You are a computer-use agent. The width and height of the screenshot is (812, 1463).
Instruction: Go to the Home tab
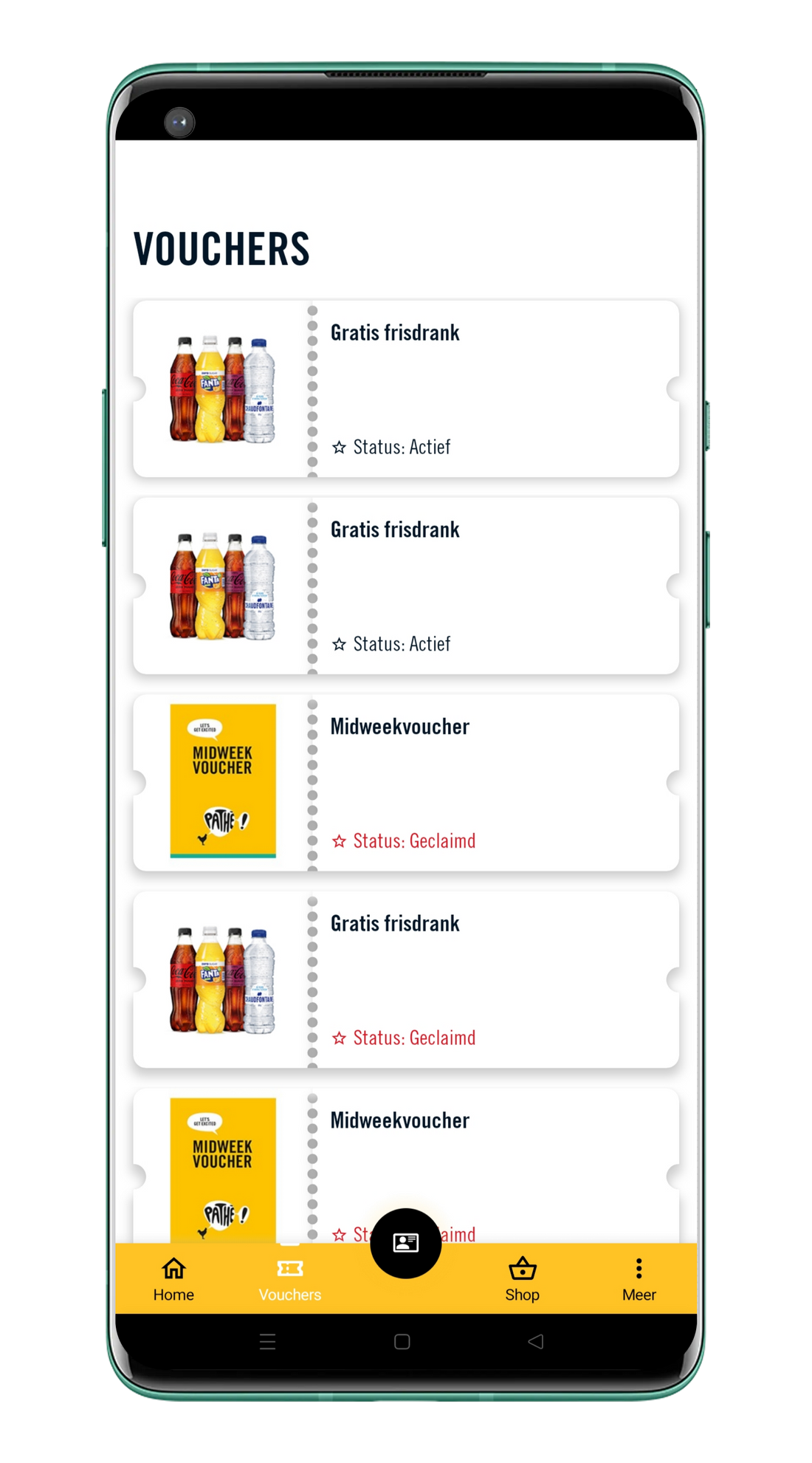(x=173, y=1279)
